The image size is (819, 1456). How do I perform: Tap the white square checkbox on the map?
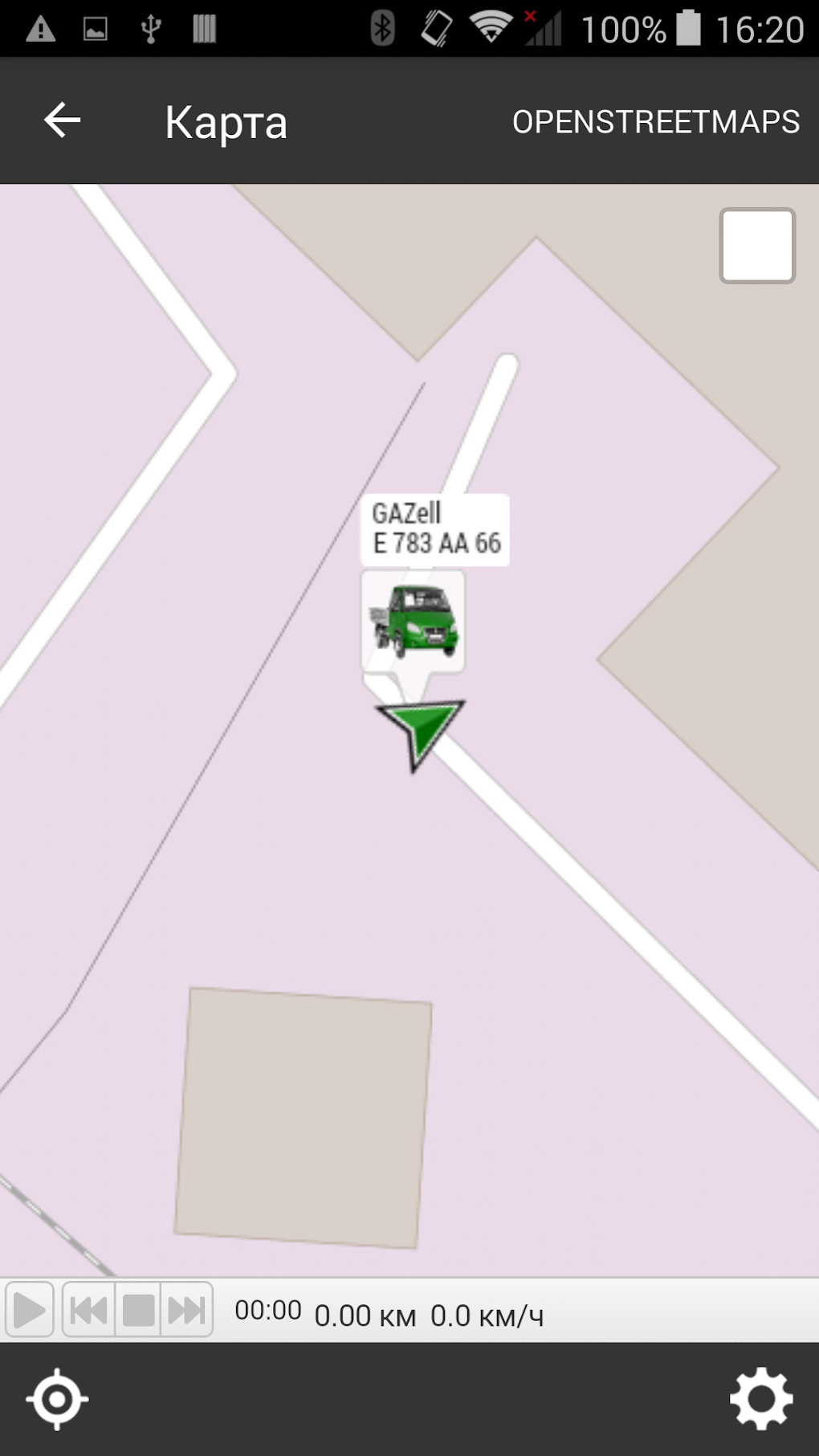tap(757, 246)
